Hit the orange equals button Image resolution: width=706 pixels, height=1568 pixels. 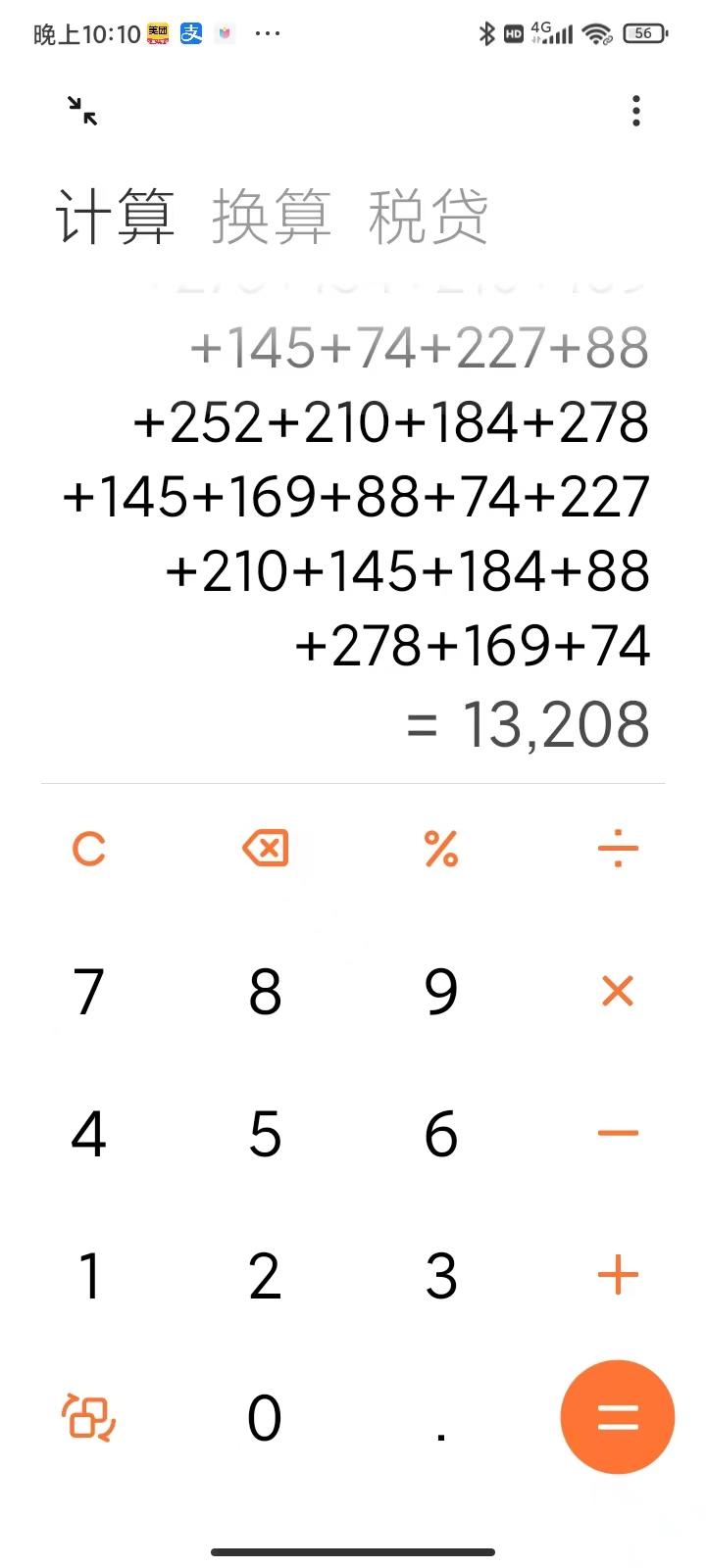tap(618, 1417)
